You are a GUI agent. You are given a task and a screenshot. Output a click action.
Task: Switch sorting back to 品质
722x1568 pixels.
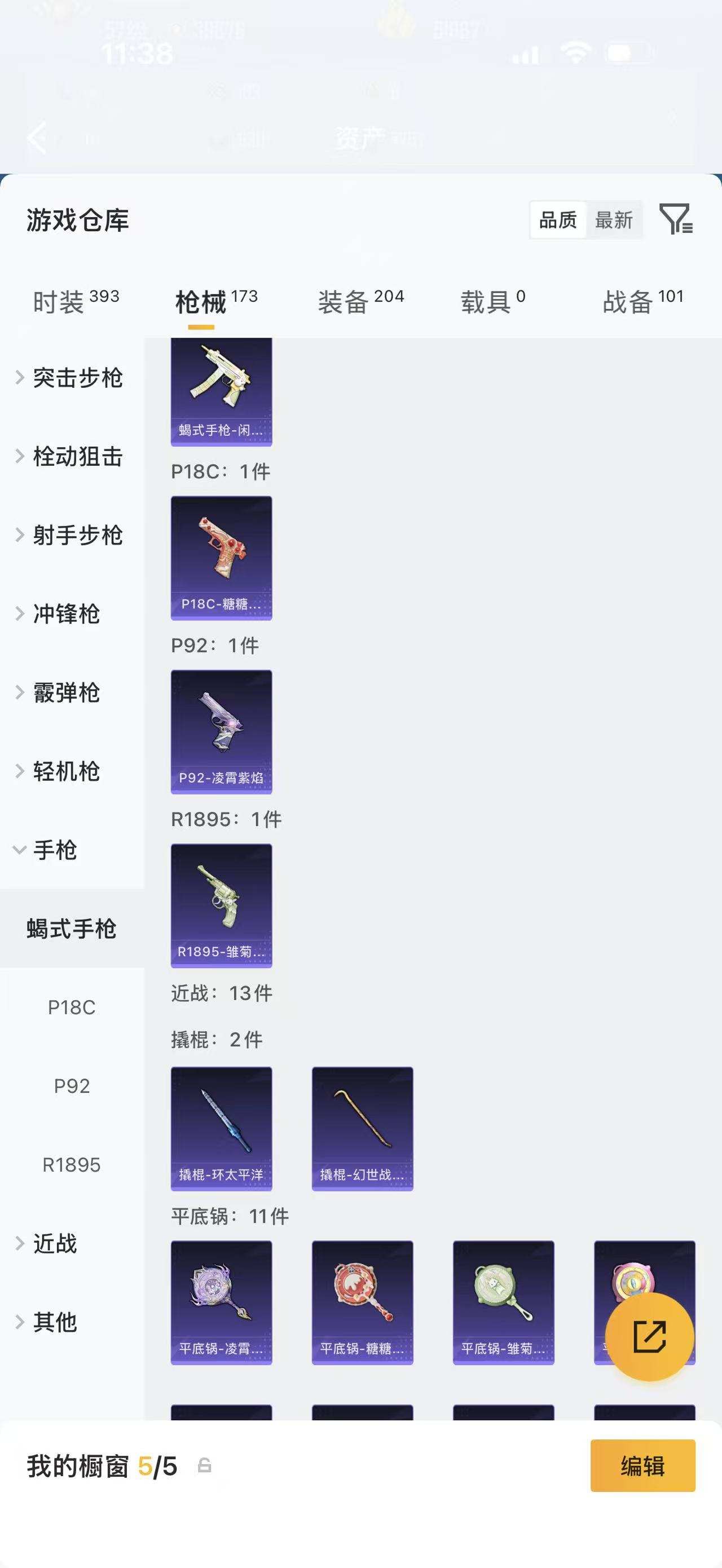click(558, 220)
